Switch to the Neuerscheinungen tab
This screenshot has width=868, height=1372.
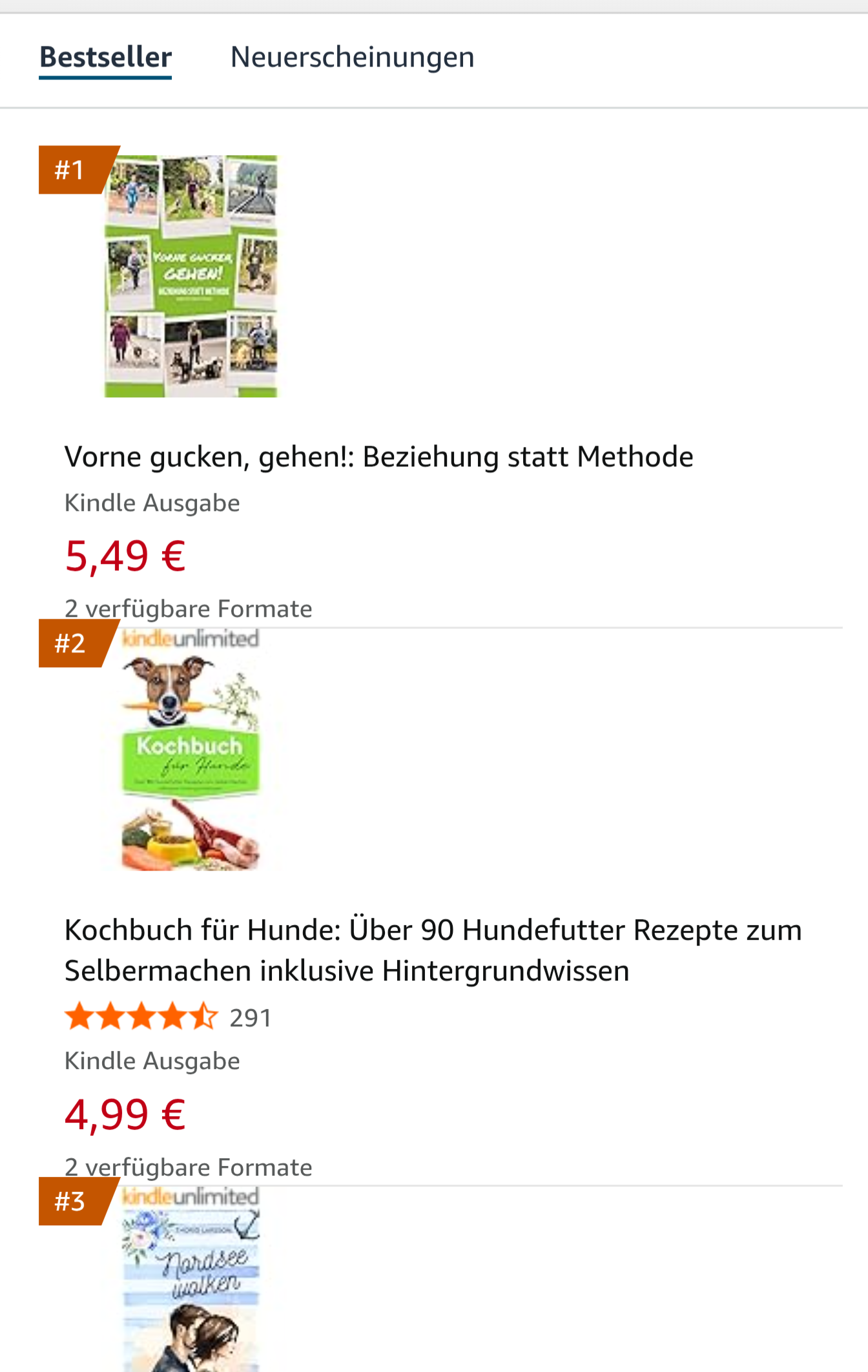[352, 57]
